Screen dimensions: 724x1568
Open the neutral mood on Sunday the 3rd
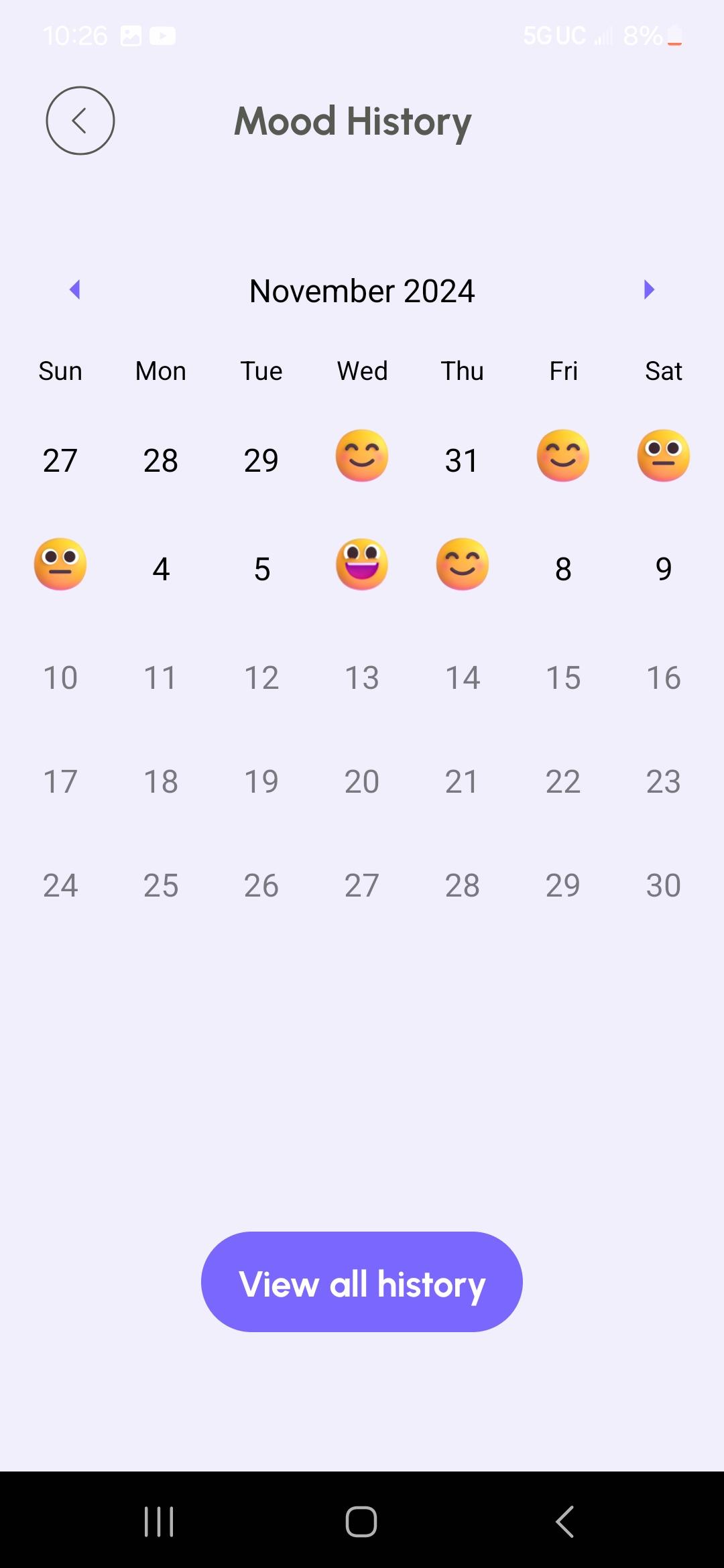[60, 564]
